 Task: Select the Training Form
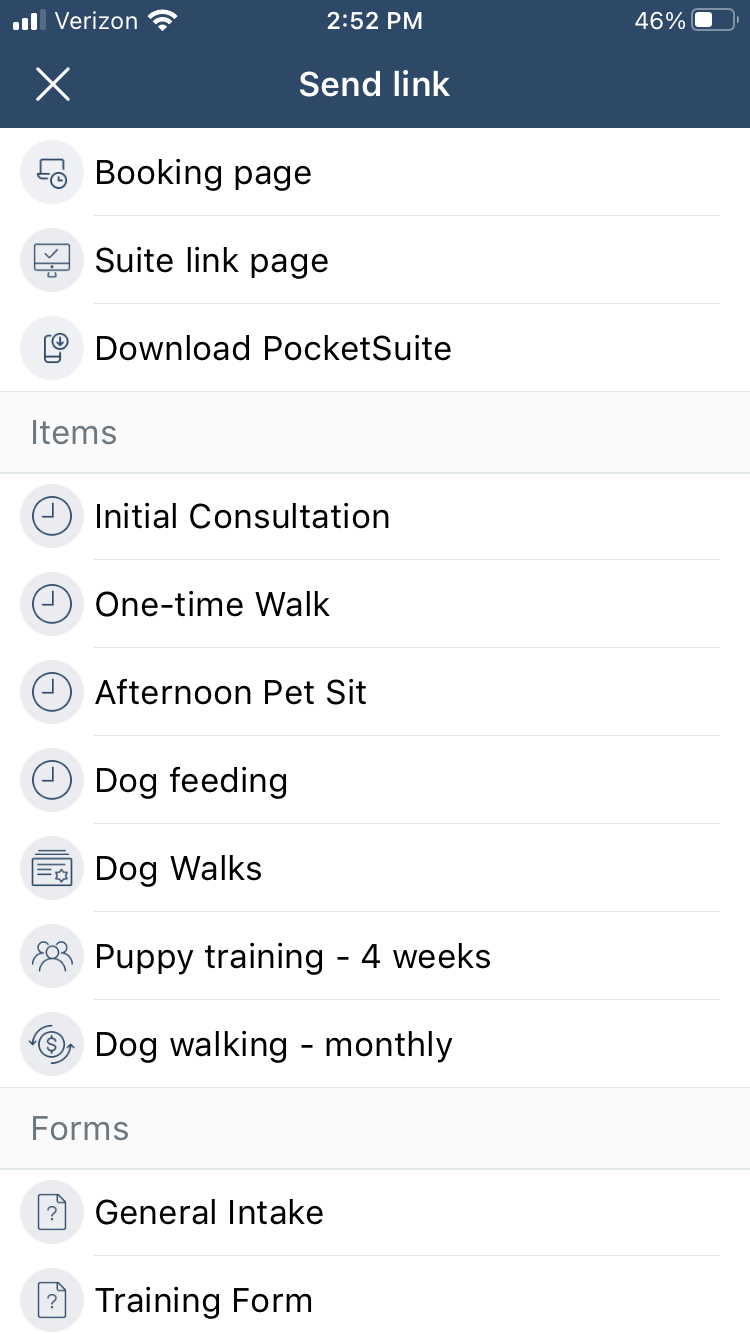click(375, 1300)
